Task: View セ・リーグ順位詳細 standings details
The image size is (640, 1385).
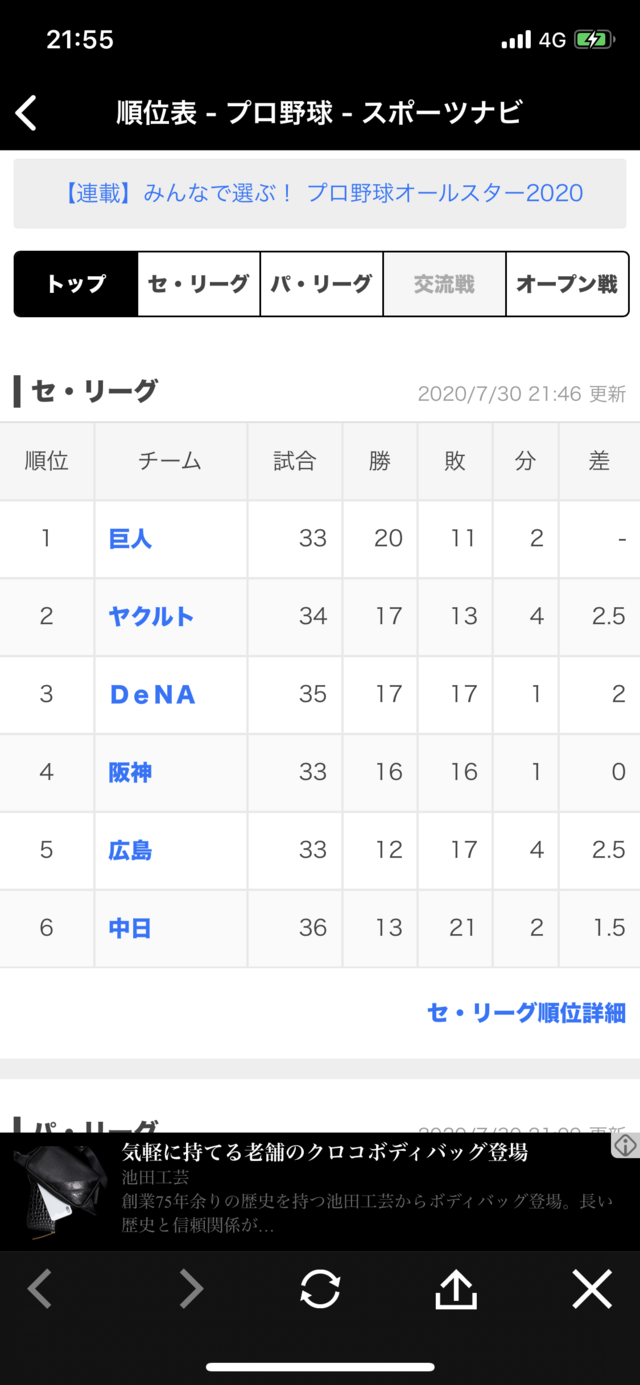Action: coord(526,1012)
